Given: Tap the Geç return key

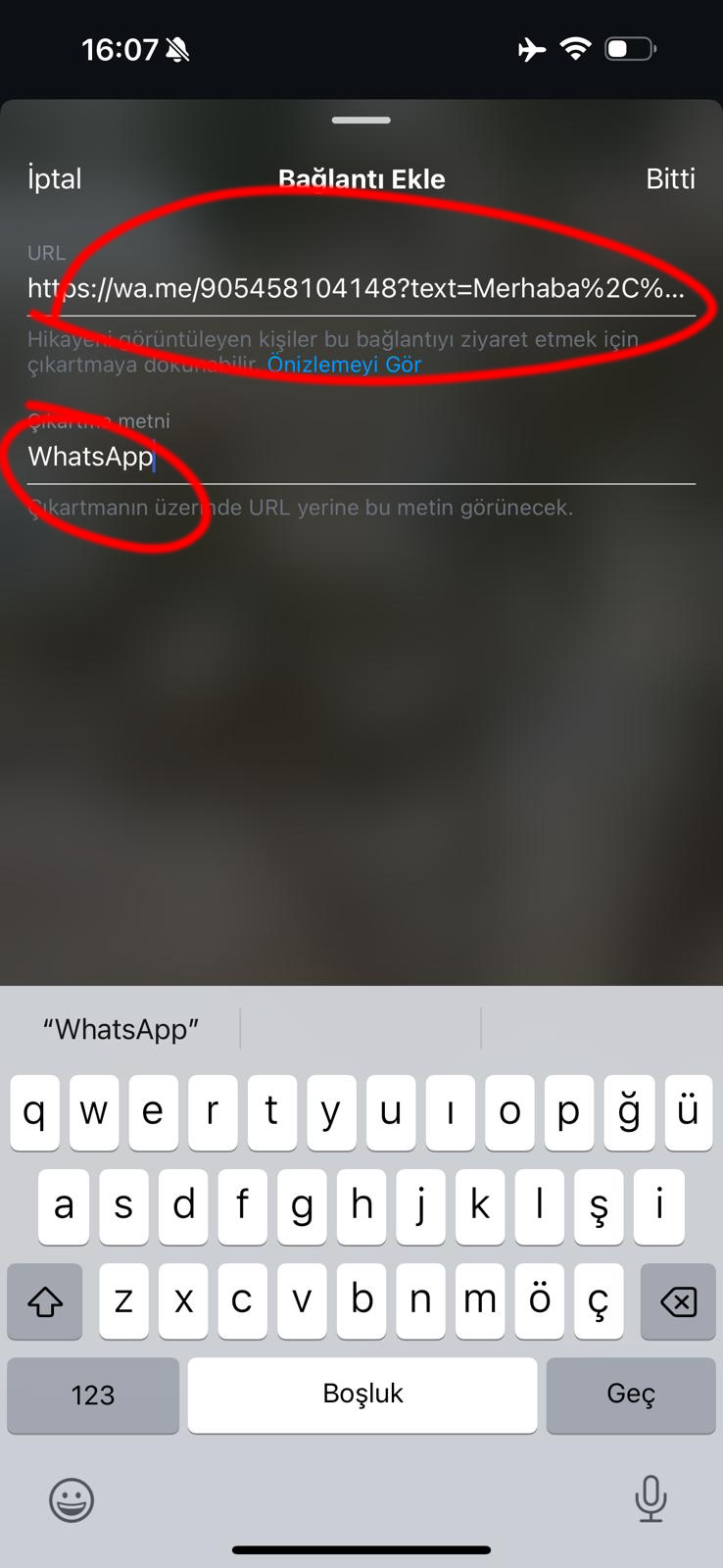Looking at the screenshot, I should click(x=631, y=1395).
